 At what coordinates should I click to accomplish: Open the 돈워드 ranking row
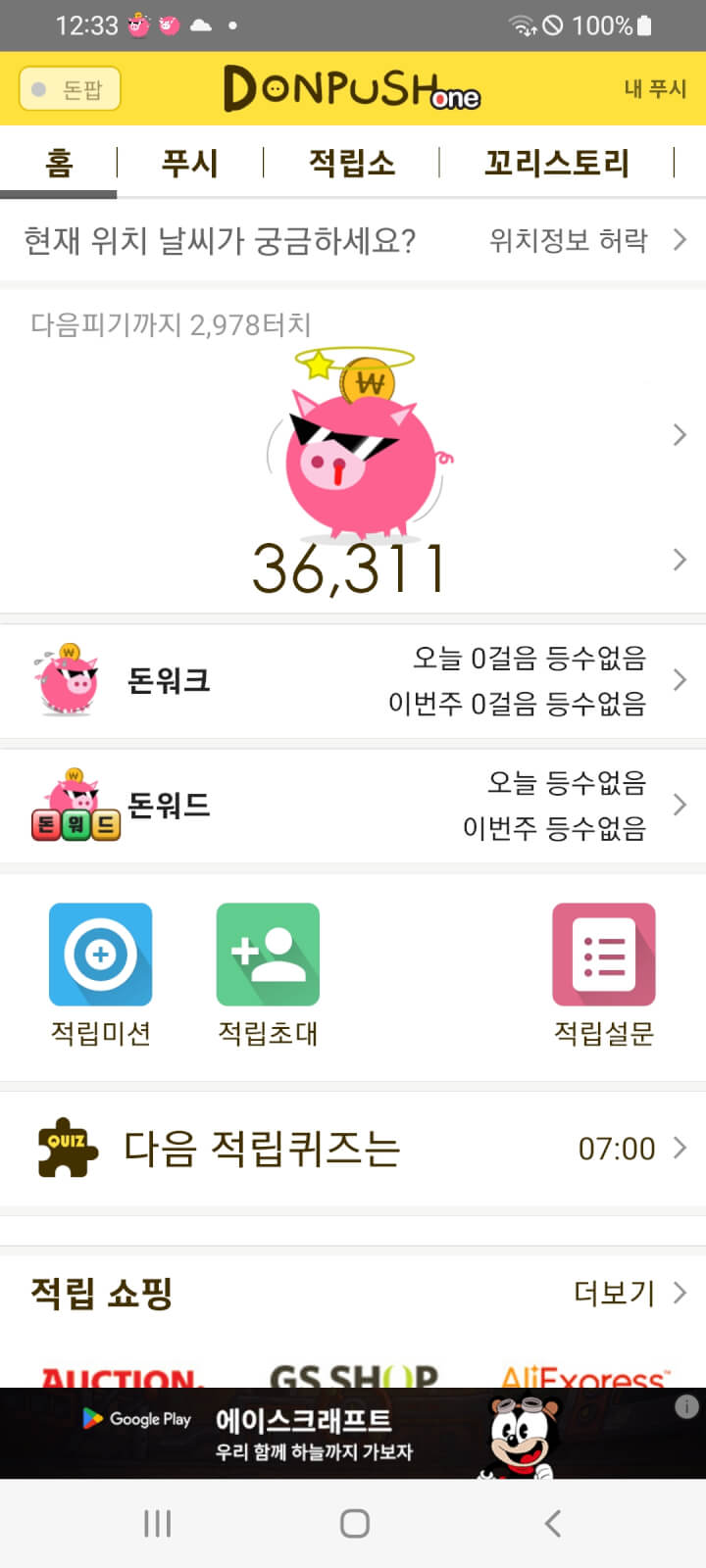353,806
